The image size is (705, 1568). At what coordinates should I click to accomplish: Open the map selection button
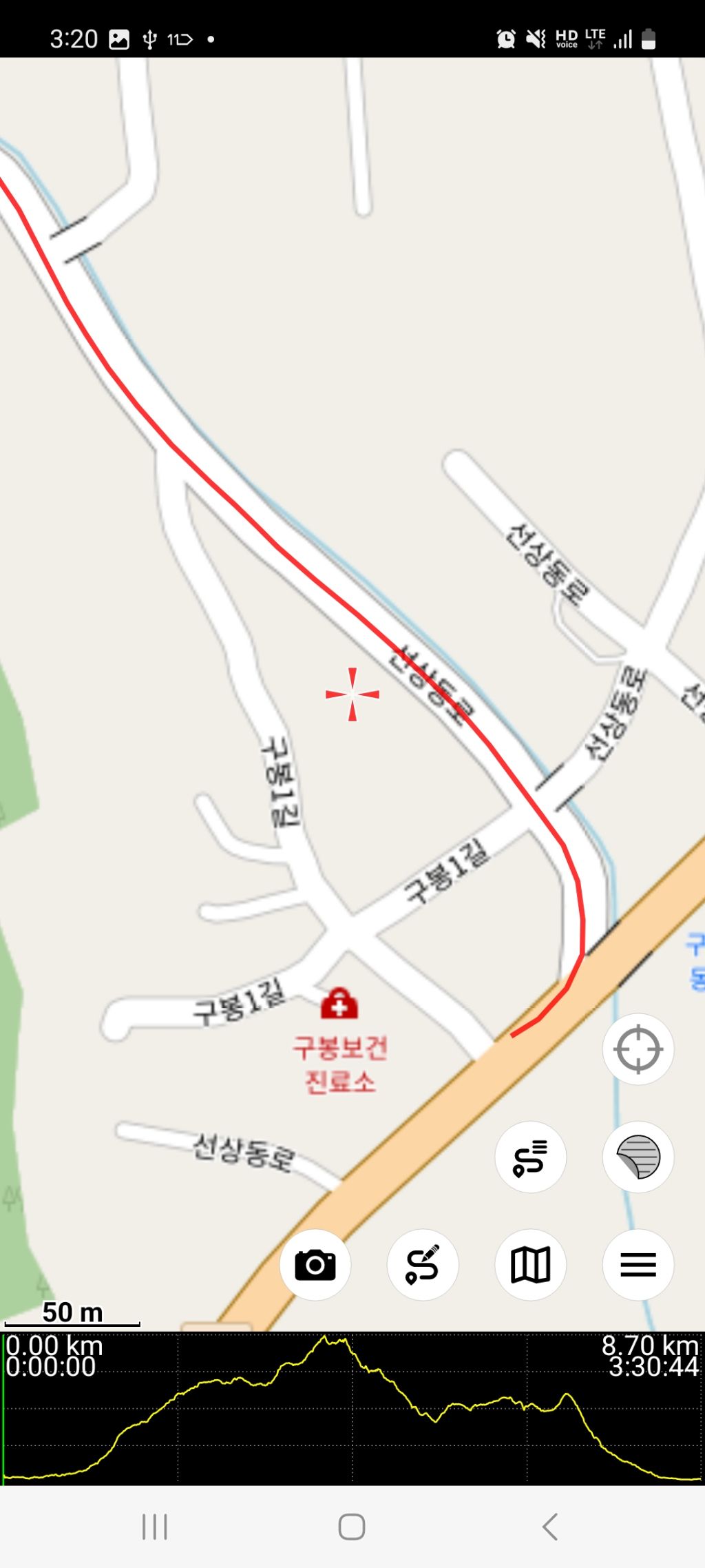click(530, 1265)
